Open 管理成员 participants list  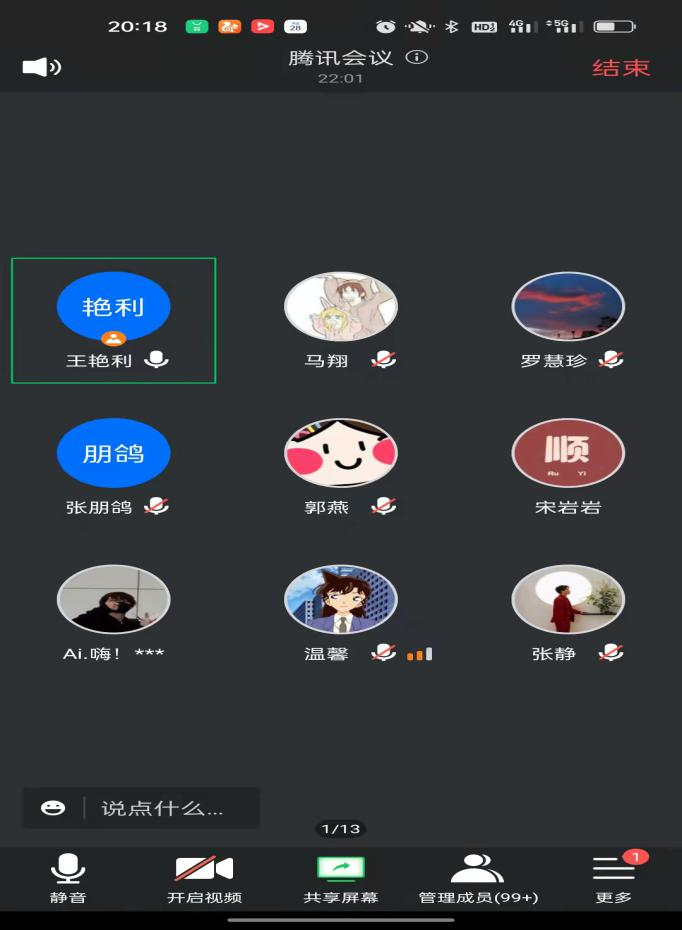[x=477, y=877]
